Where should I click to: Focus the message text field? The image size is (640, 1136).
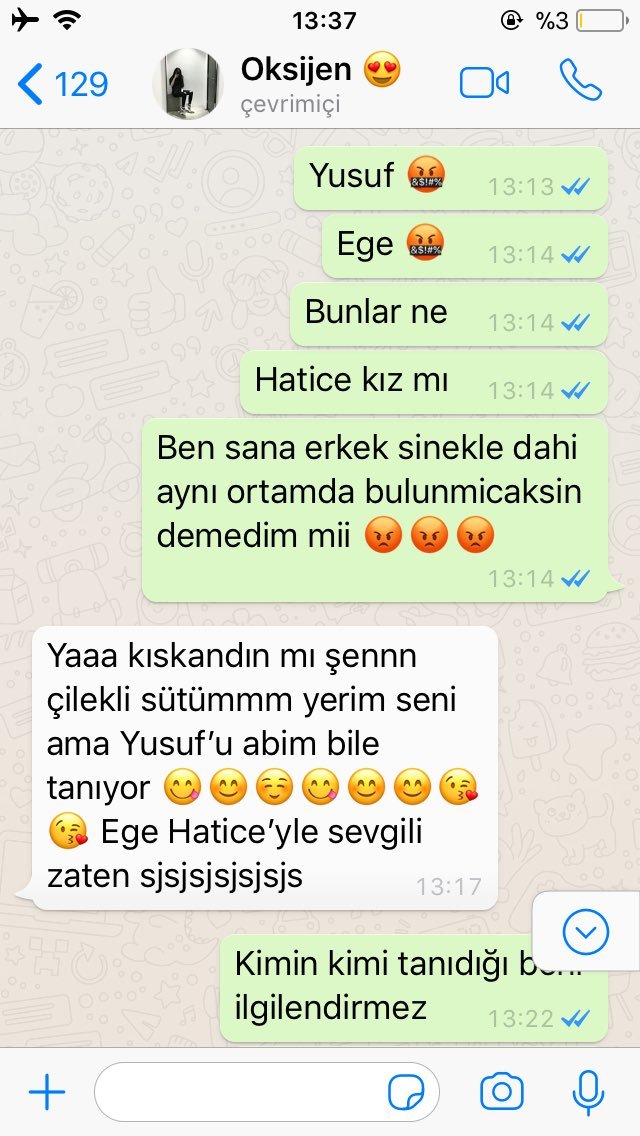coord(240,1093)
